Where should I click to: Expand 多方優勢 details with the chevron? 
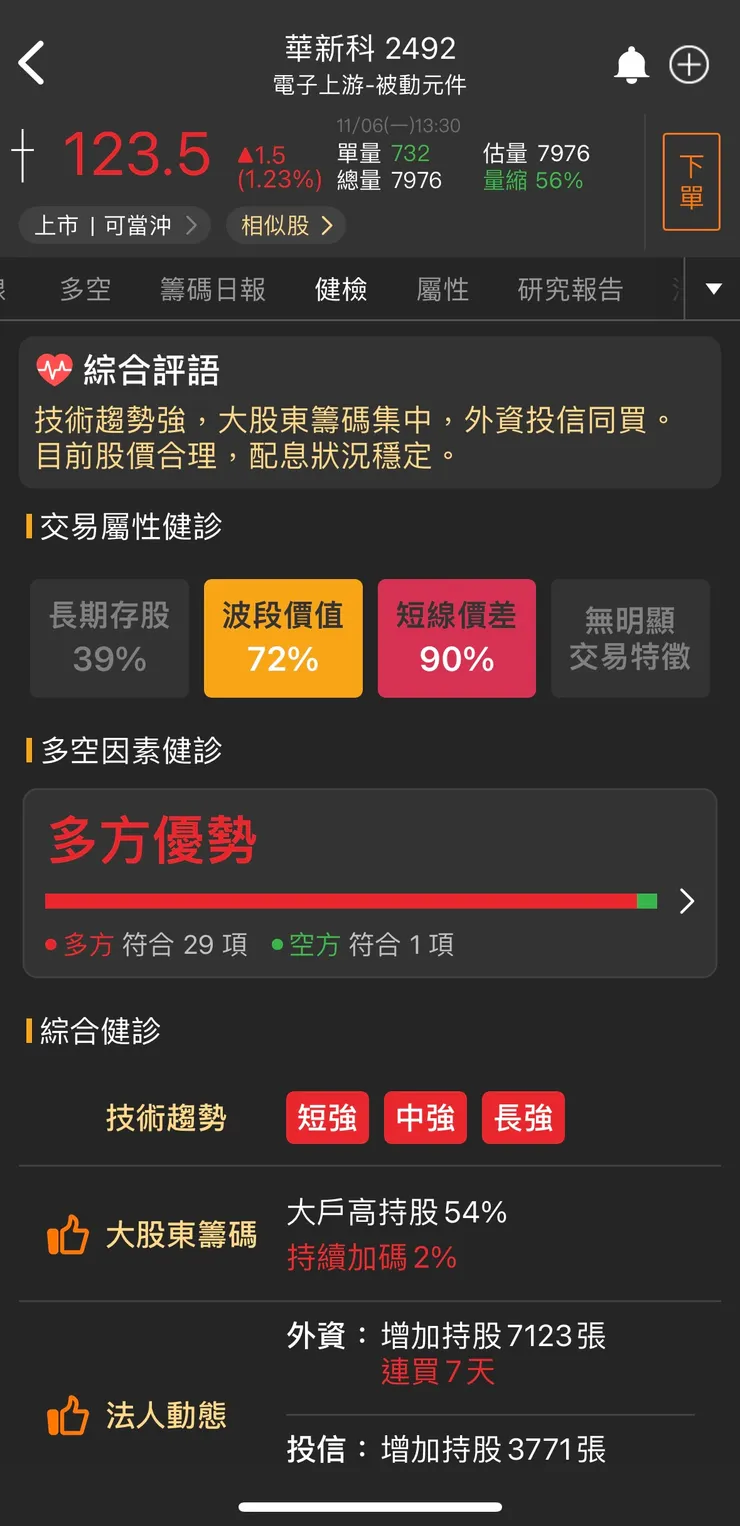(687, 900)
